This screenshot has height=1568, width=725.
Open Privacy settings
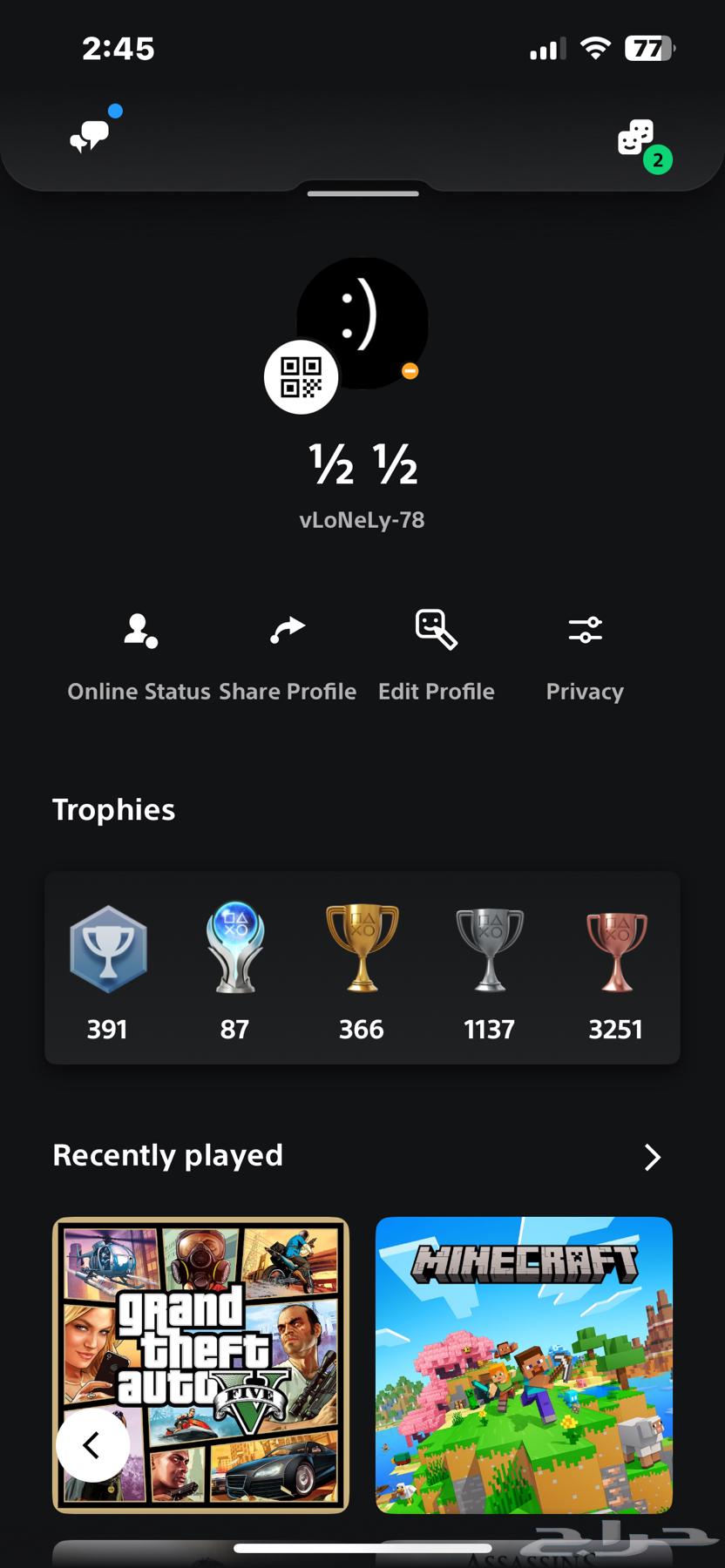[585, 653]
